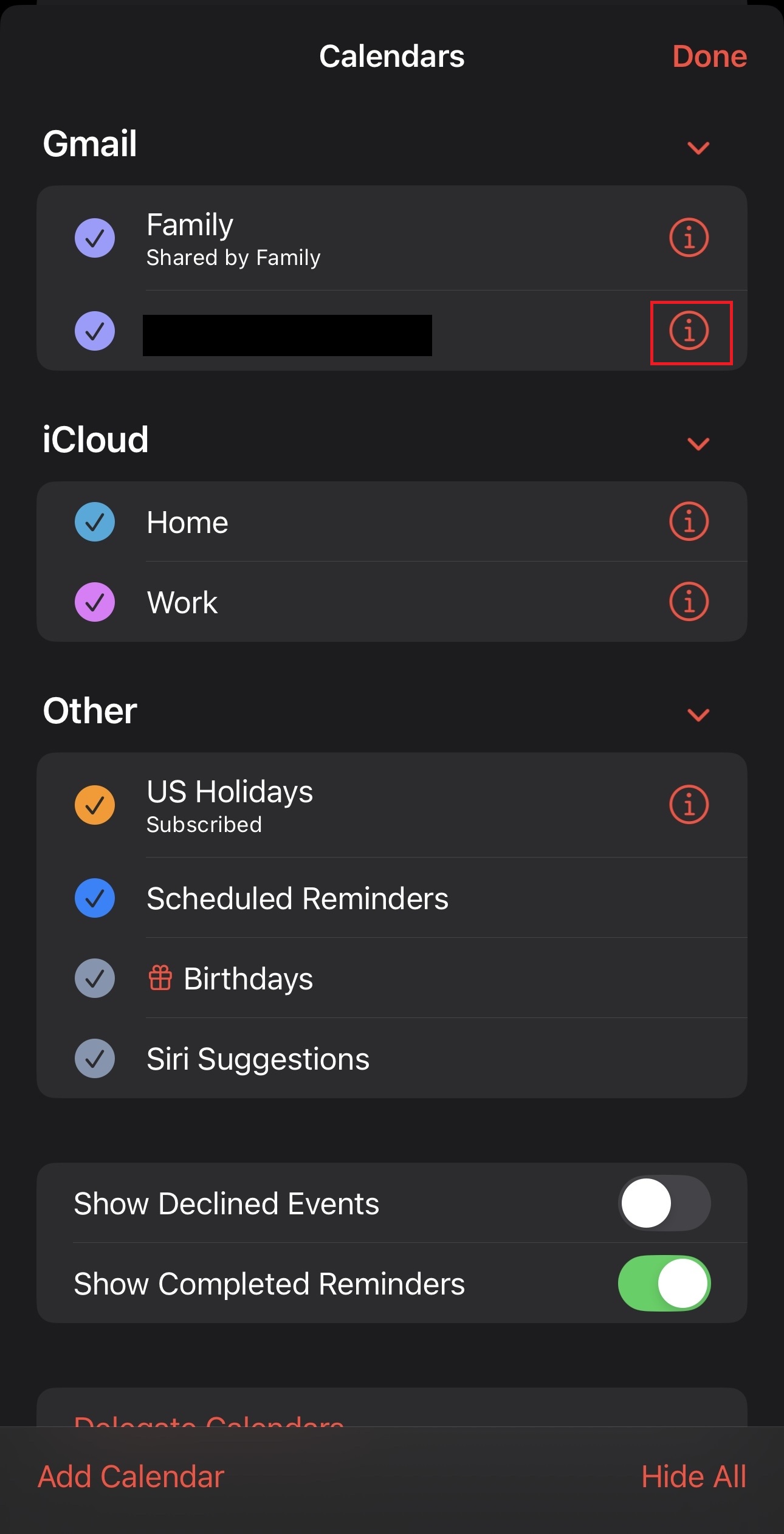Screen dimensions: 784x1534
Task: Open info for US Holidays
Action: (x=689, y=805)
